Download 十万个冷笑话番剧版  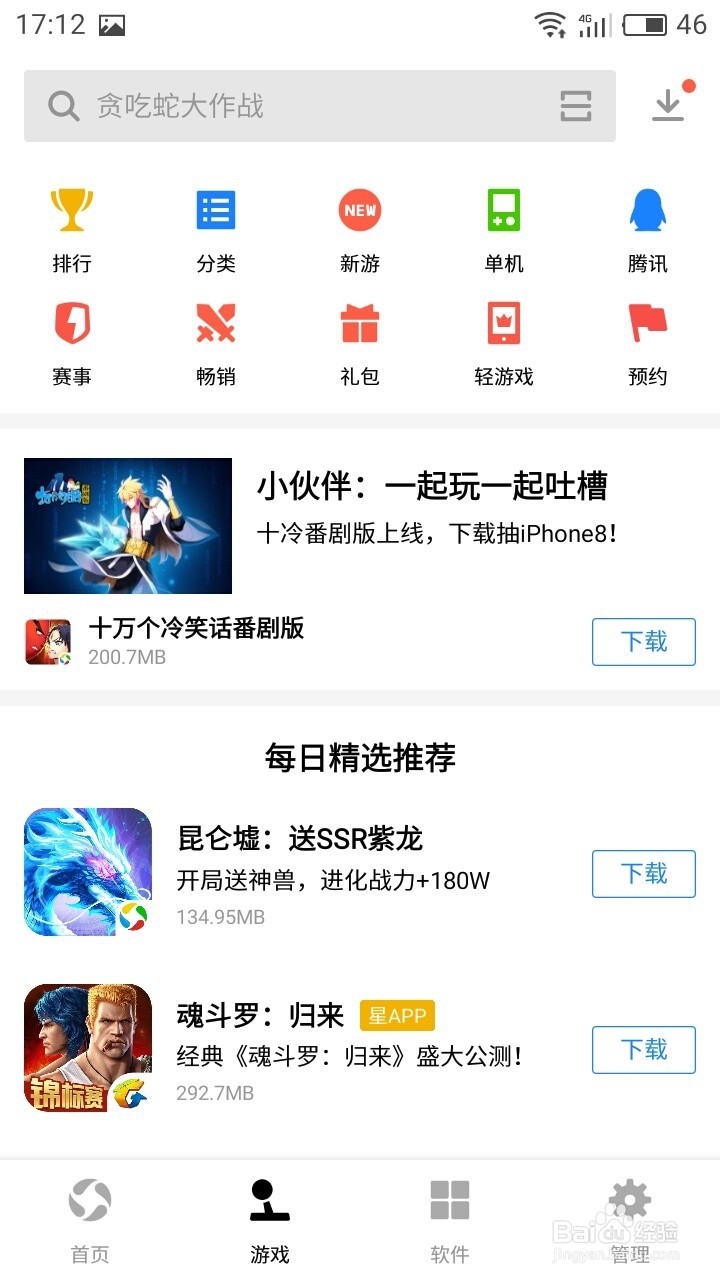tap(643, 642)
